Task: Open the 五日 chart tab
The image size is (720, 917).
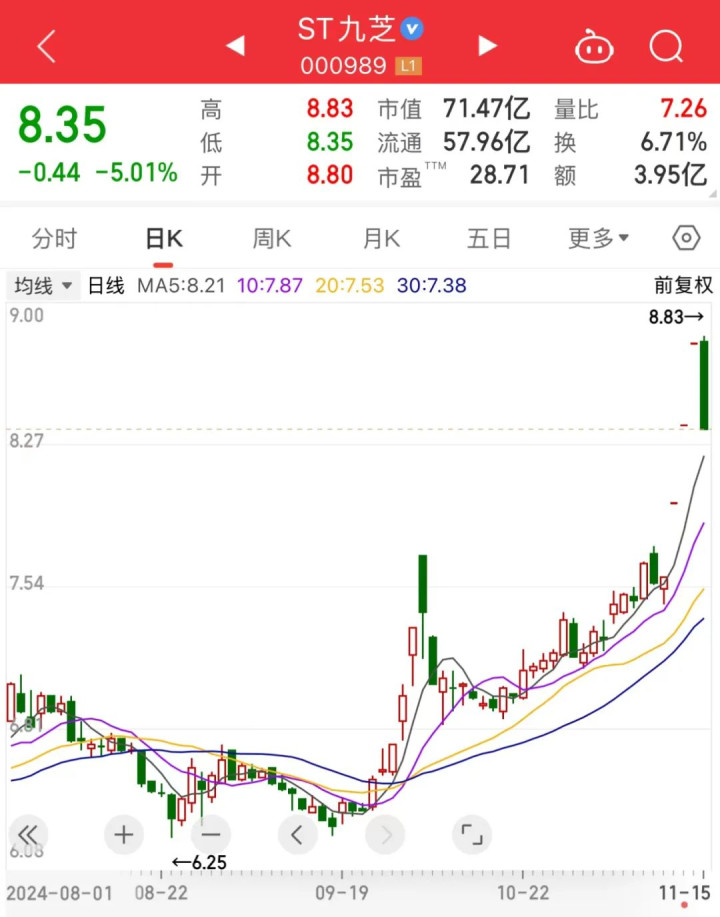Action: 489,239
